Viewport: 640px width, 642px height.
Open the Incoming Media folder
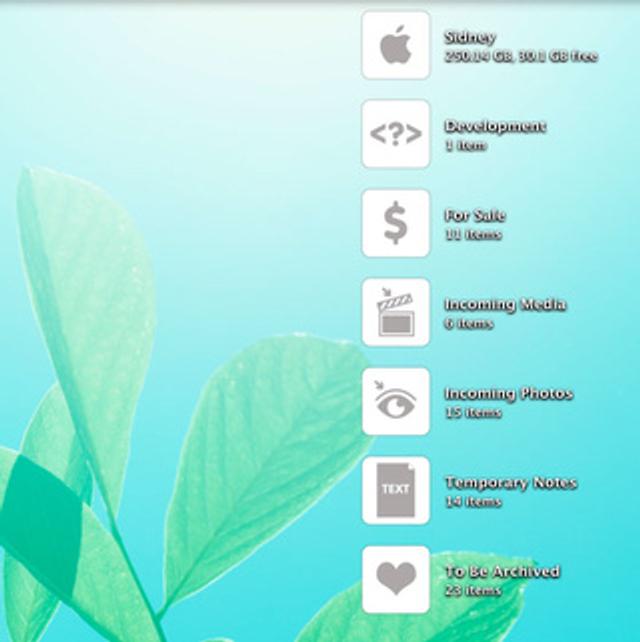click(x=396, y=312)
